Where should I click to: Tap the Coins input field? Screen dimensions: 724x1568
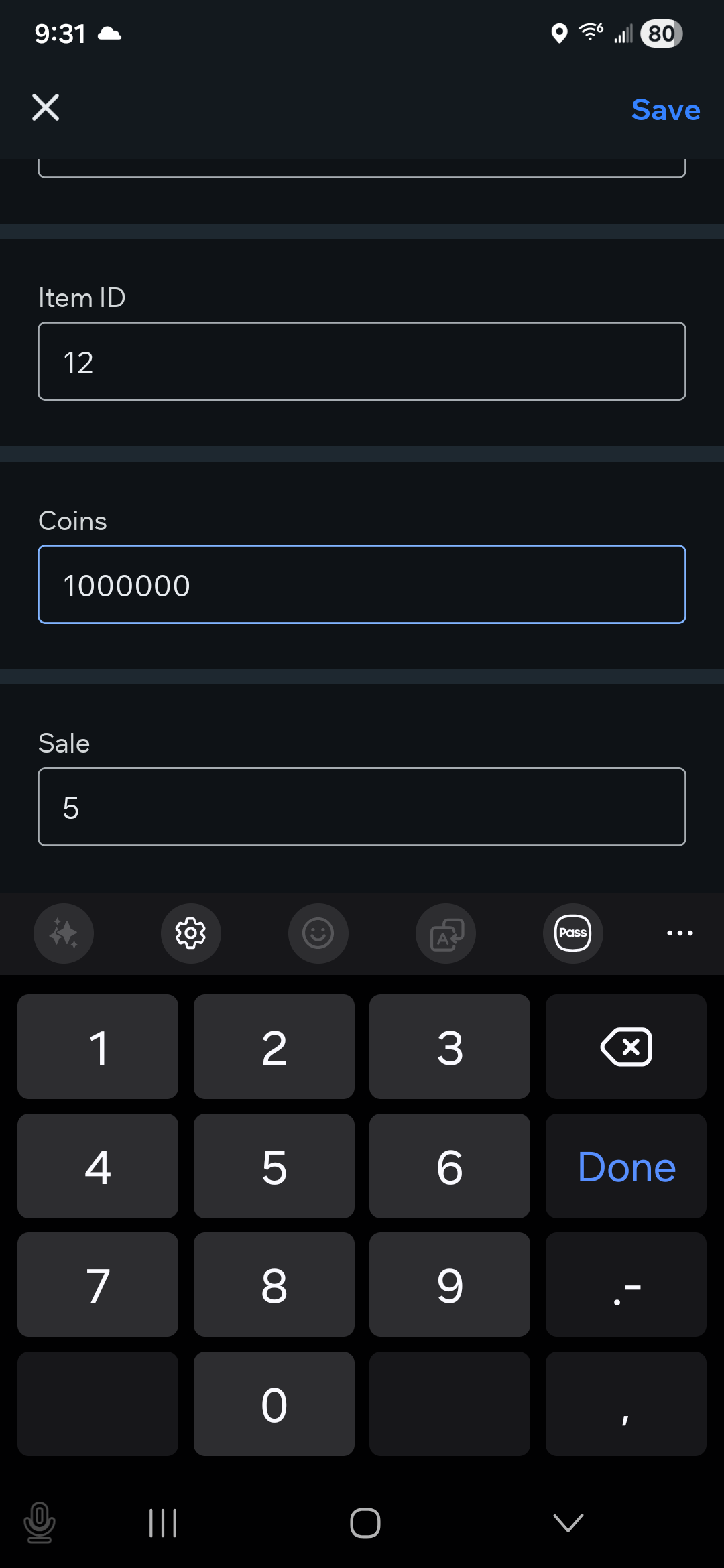coord(362,584)
